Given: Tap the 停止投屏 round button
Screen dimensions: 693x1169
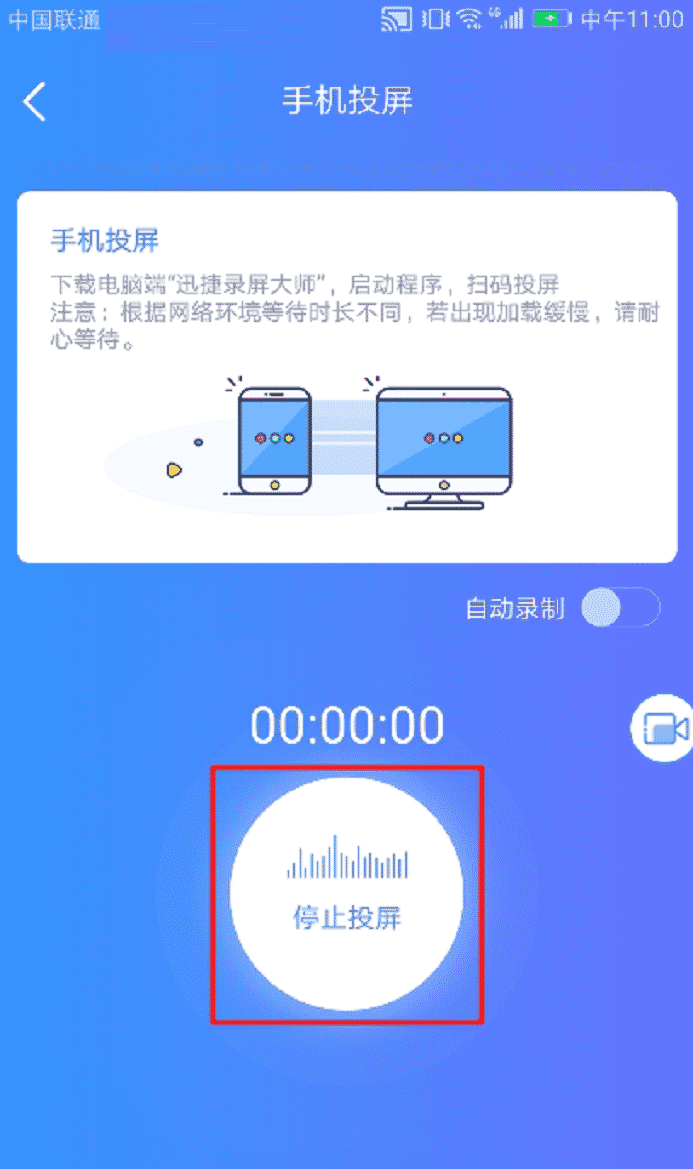Looking at the screenshot, I should click(346, 893).
